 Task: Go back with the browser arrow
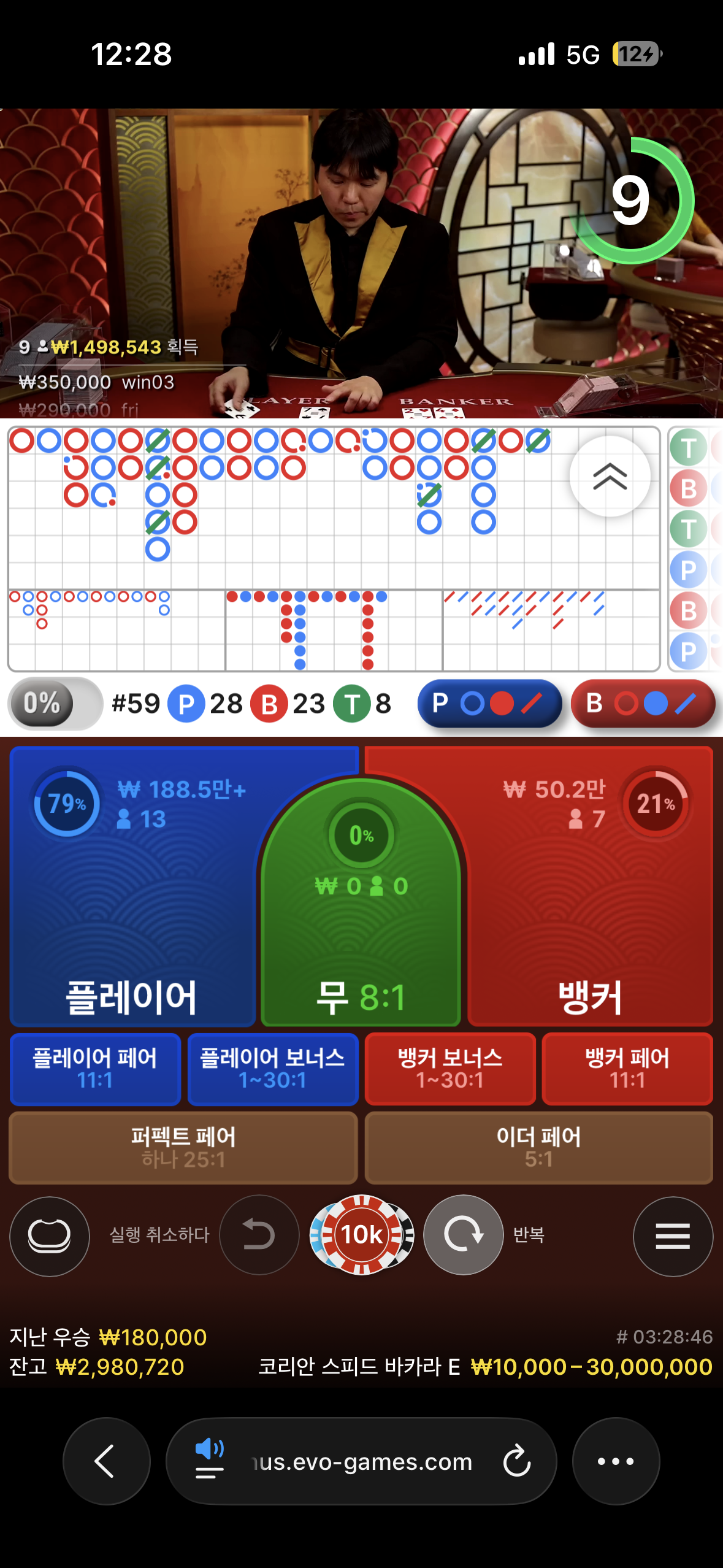tap(106, 1461)
